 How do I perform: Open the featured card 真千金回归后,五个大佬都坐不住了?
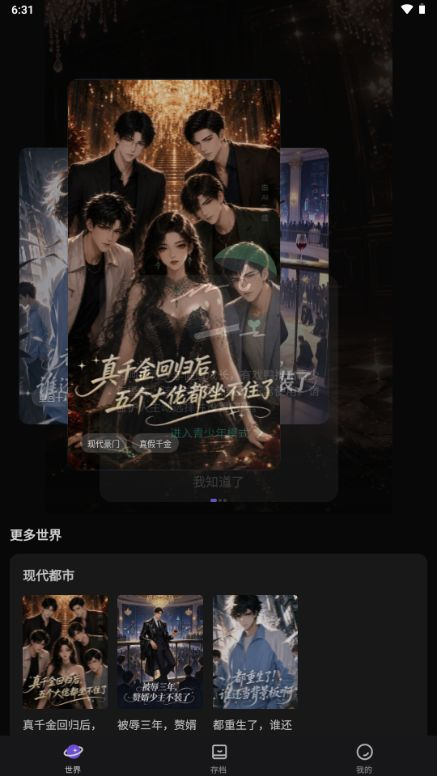tap(174, 274)
